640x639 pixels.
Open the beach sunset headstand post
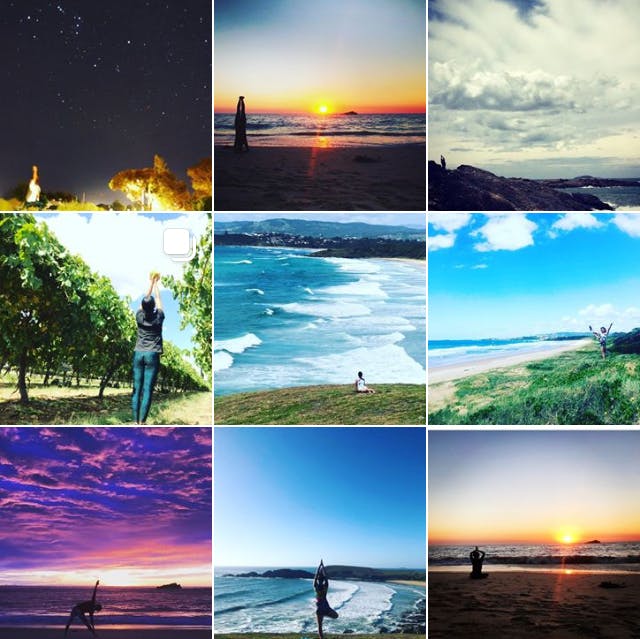pyautogui.click(x=320, y=105)
